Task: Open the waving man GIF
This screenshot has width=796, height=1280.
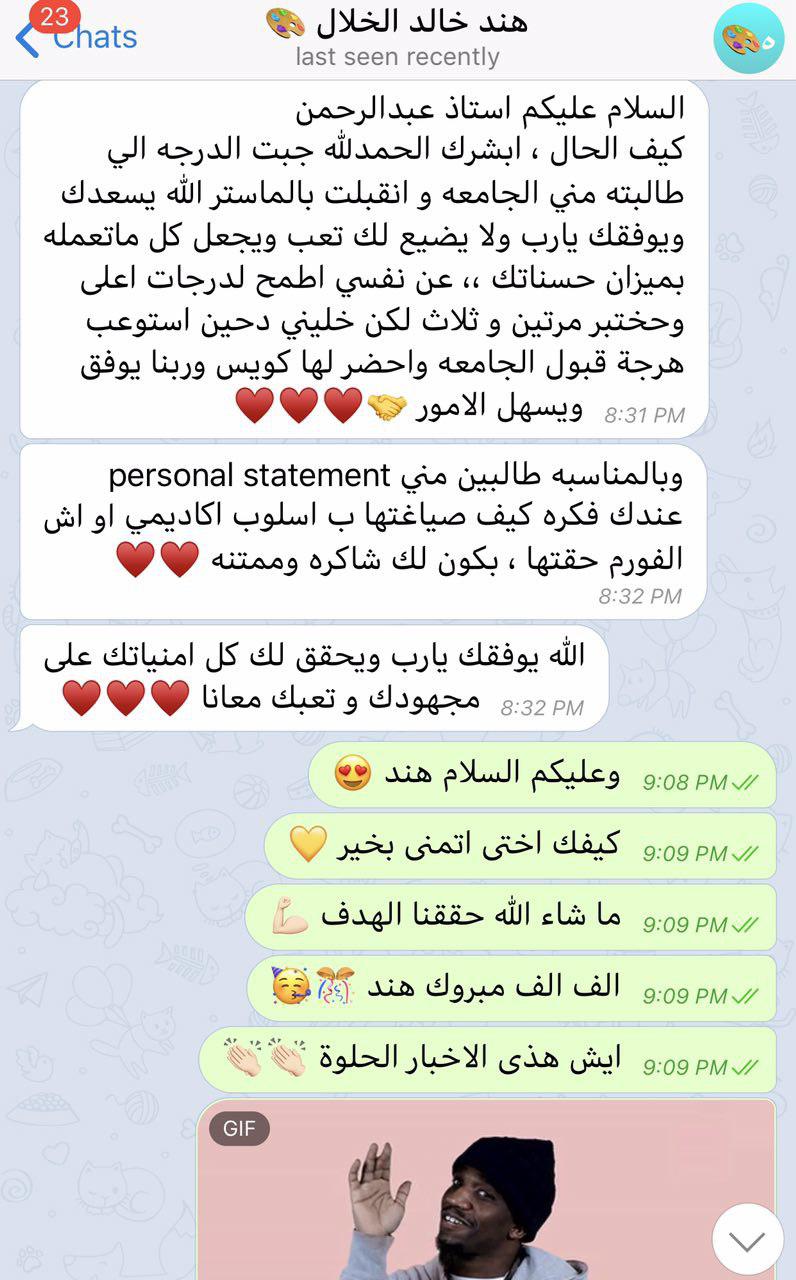Action: 460,1190
